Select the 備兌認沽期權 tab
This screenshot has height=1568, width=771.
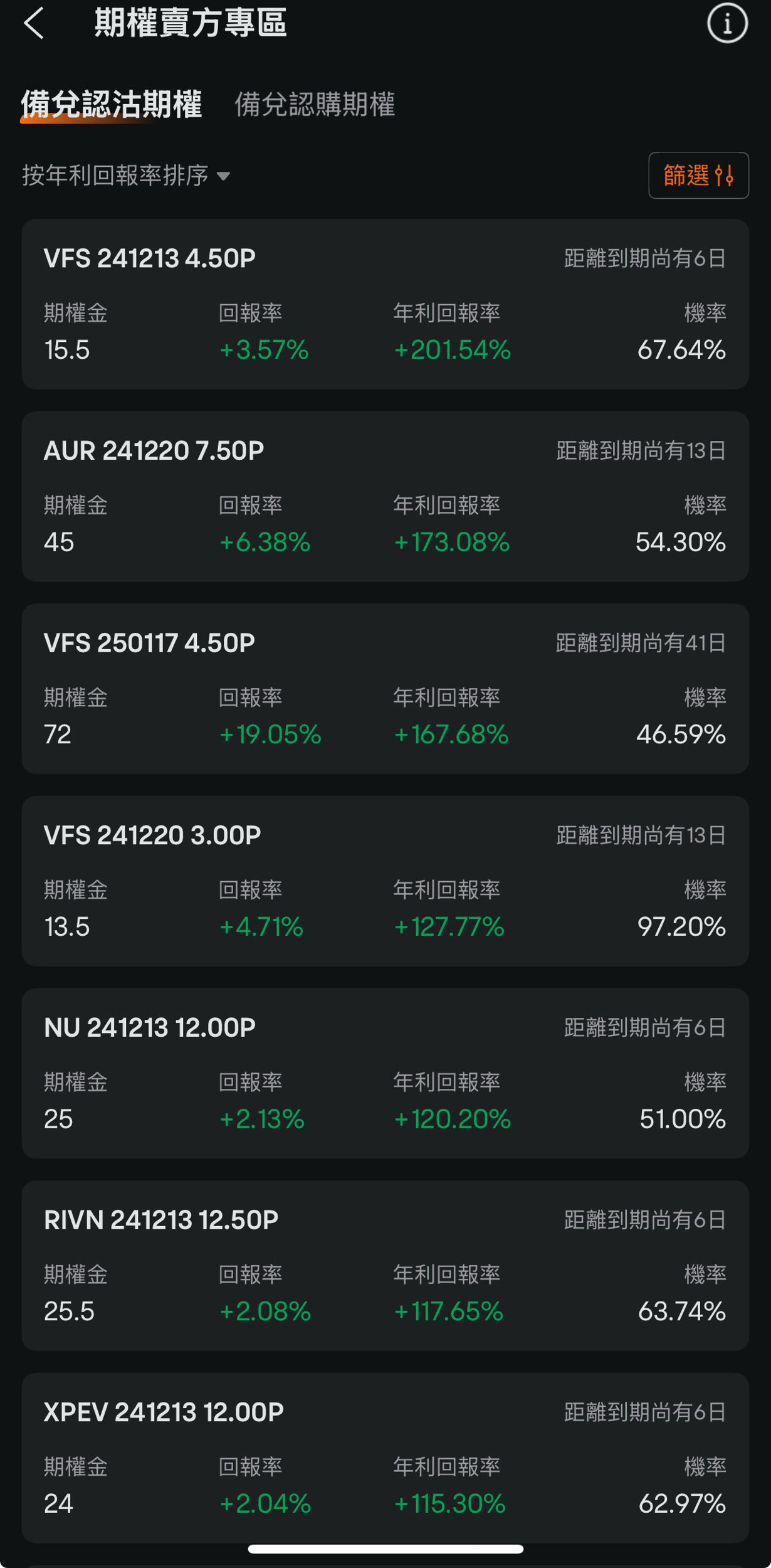click(x=111, y=104)
